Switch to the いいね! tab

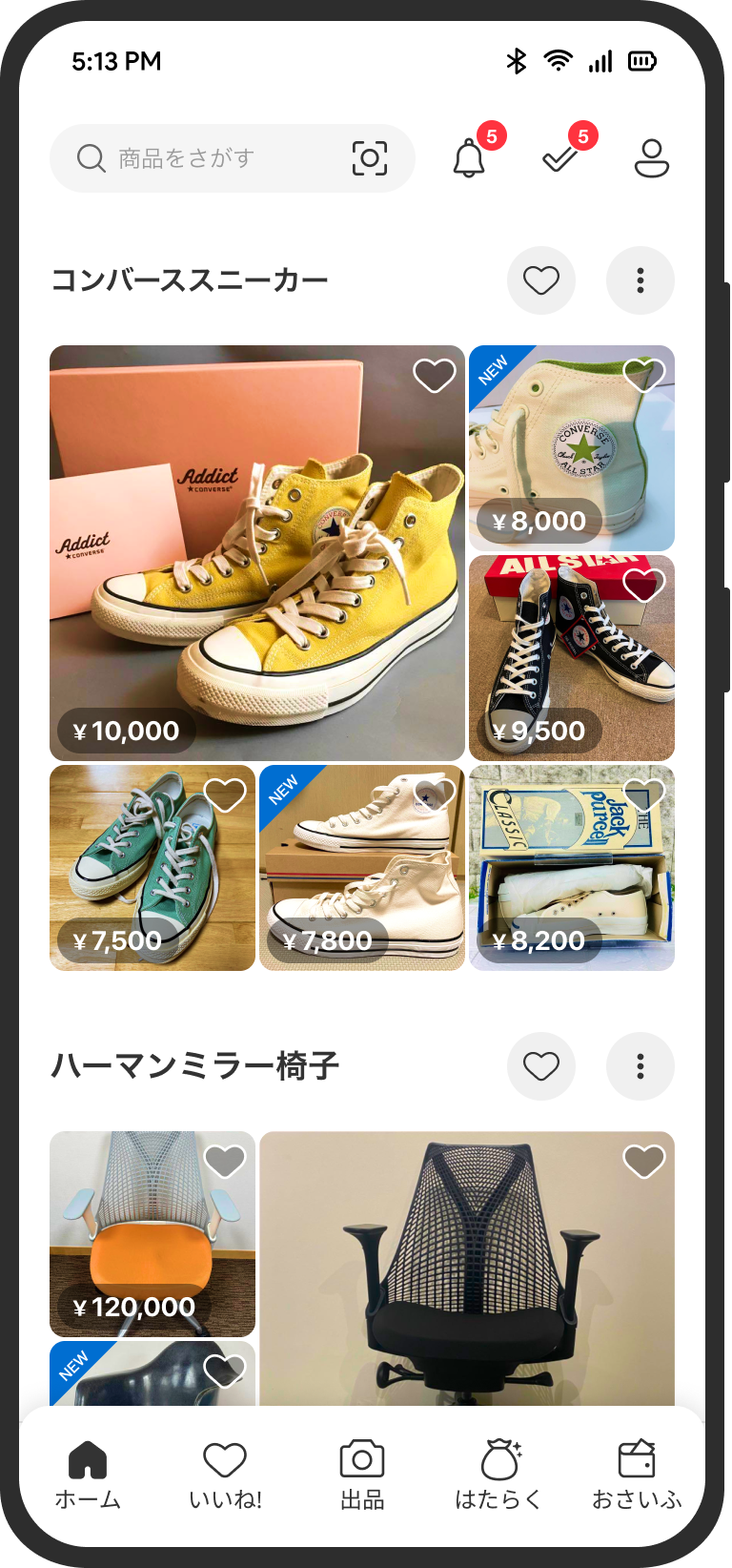pyautogui.click(x=225, y=1475)
